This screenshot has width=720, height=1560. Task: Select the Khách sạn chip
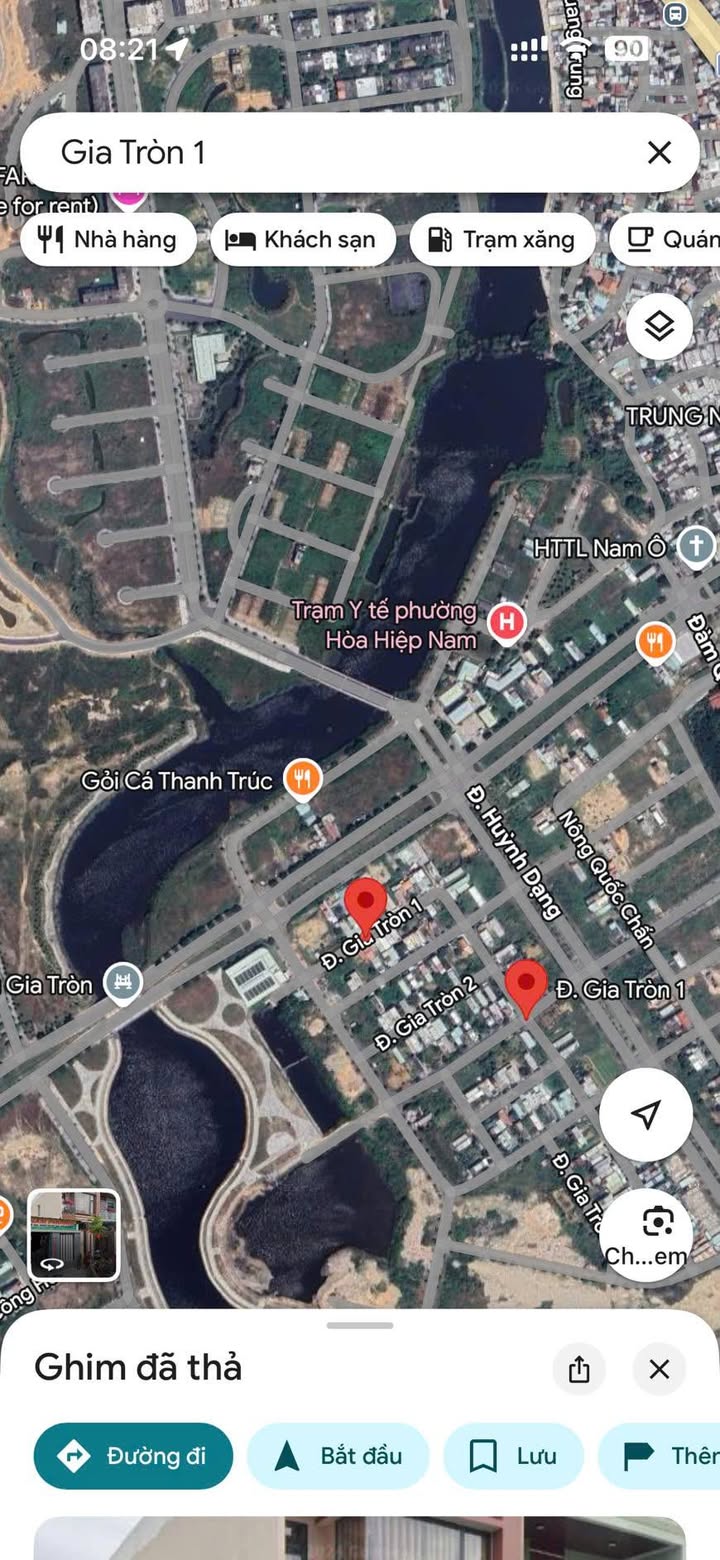302,240
